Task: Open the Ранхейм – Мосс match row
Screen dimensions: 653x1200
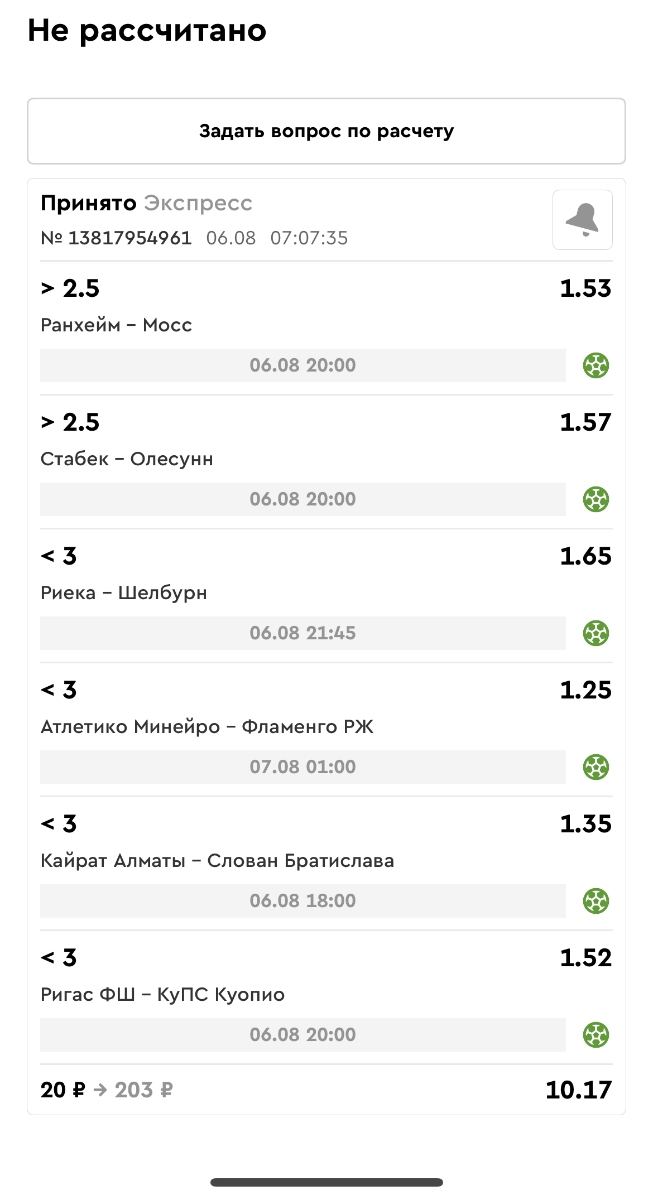Action: (x=116, y=325)
